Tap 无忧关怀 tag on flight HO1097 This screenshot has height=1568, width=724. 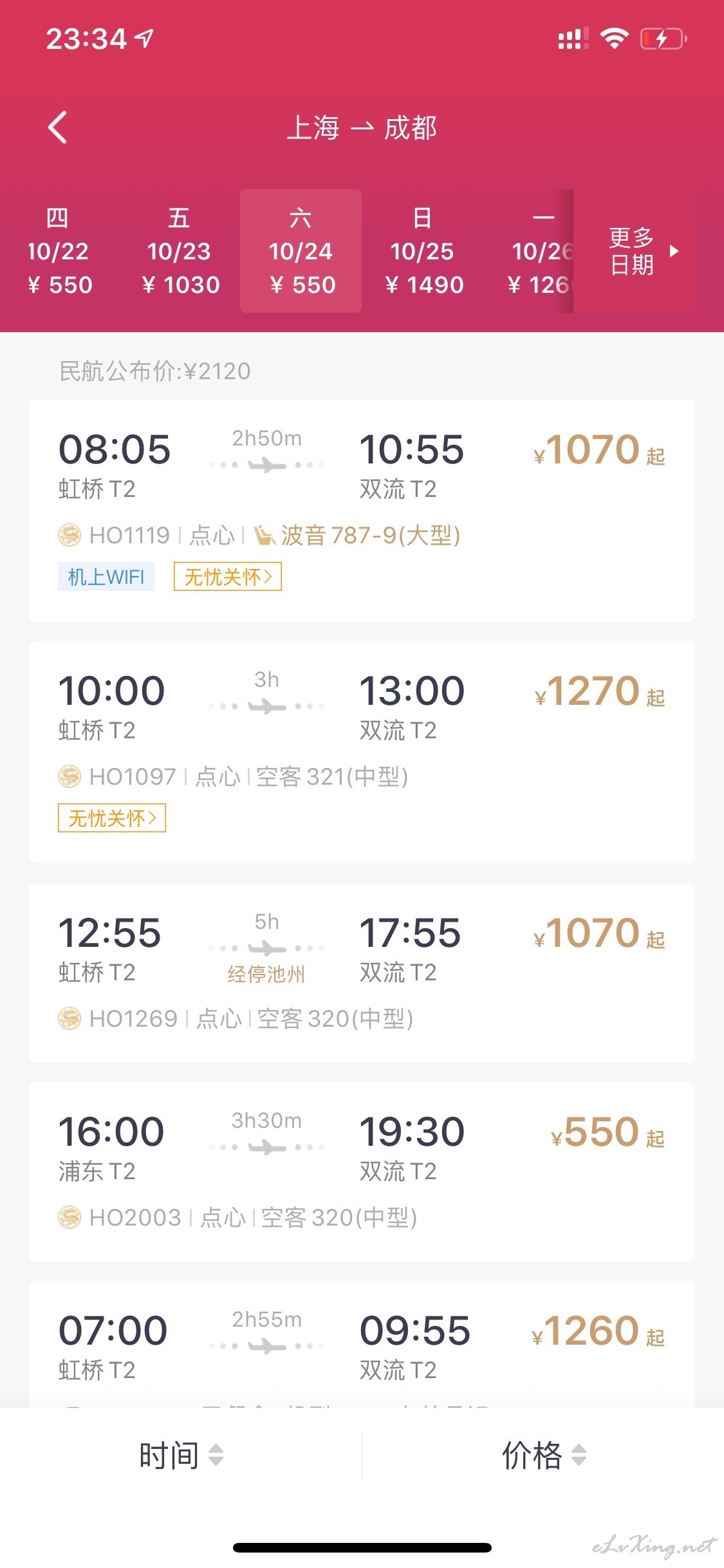[112, 818]
